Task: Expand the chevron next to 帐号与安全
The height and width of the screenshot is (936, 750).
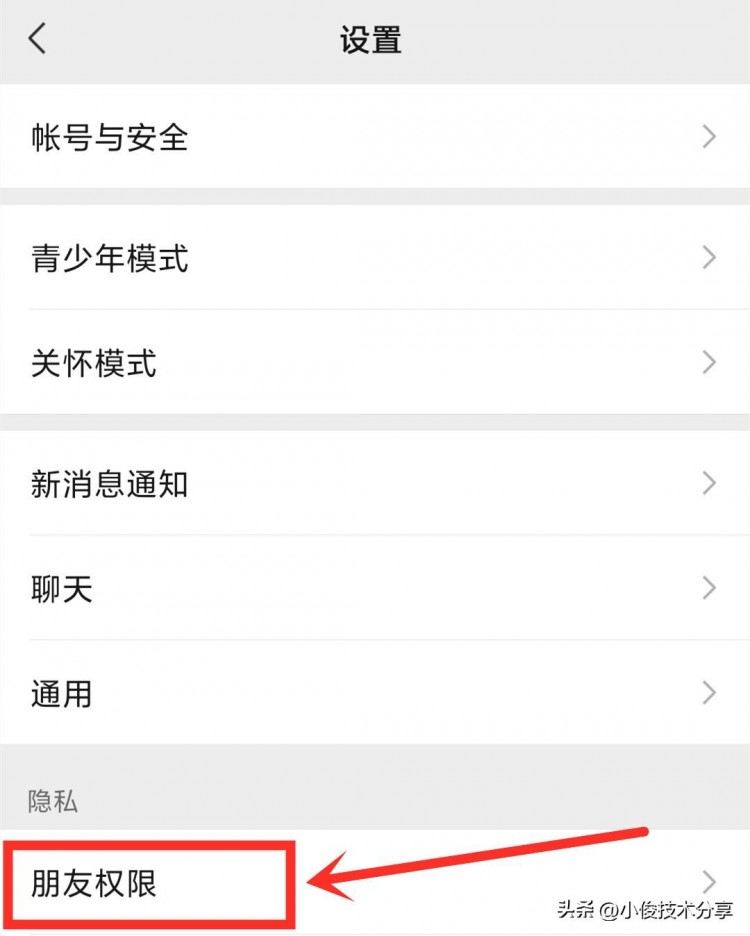Action: (710, 137)
